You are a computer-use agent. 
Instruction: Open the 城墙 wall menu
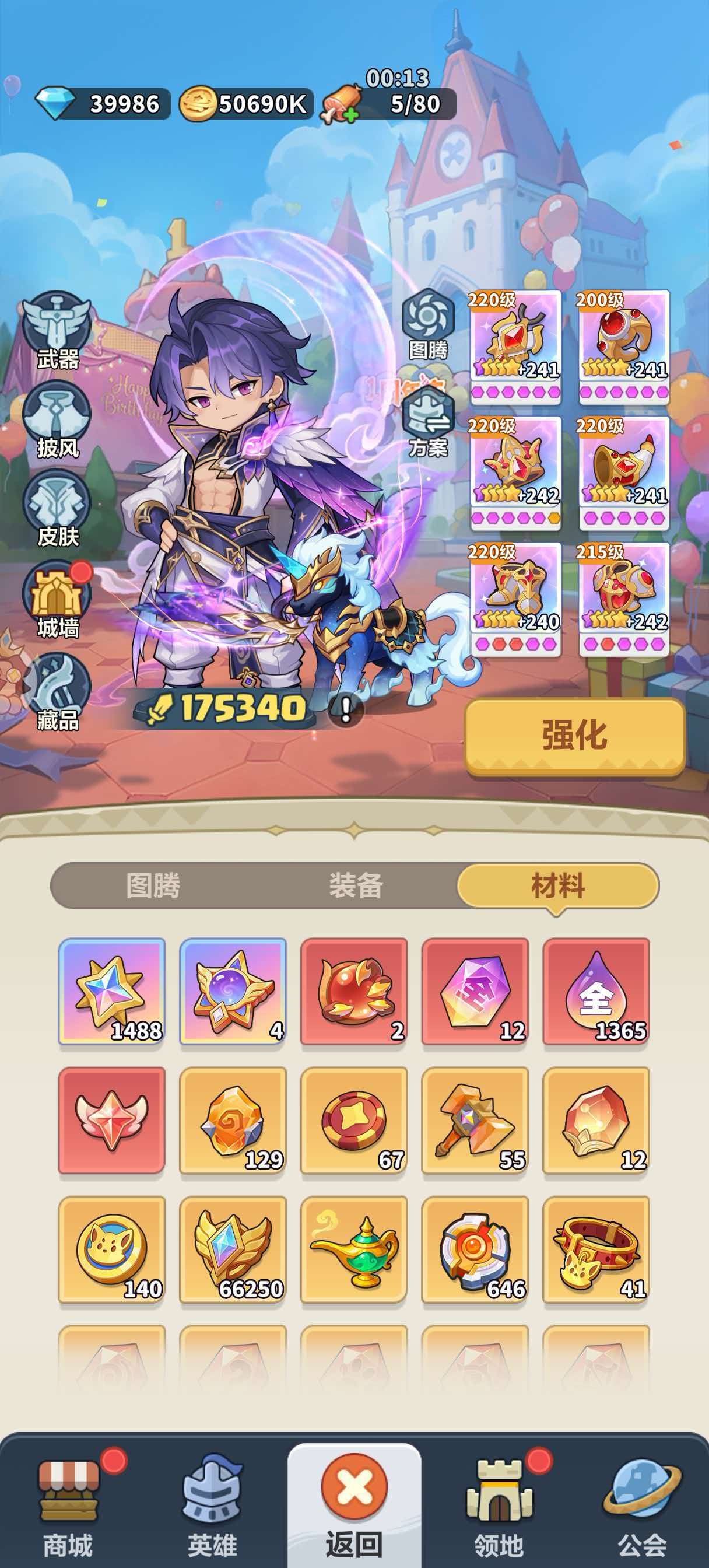coord(57,599)
